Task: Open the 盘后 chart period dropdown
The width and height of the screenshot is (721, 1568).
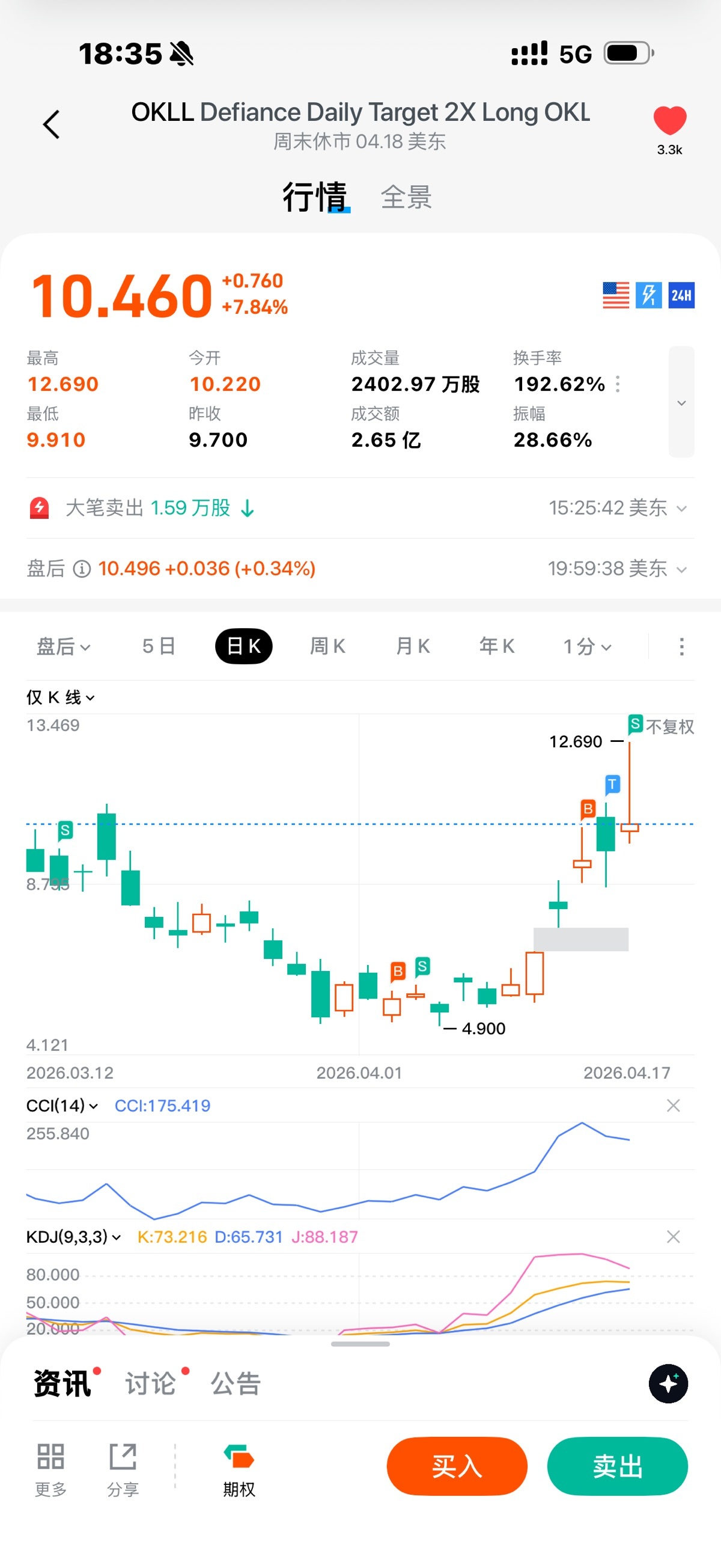Action: pos(63,646)
